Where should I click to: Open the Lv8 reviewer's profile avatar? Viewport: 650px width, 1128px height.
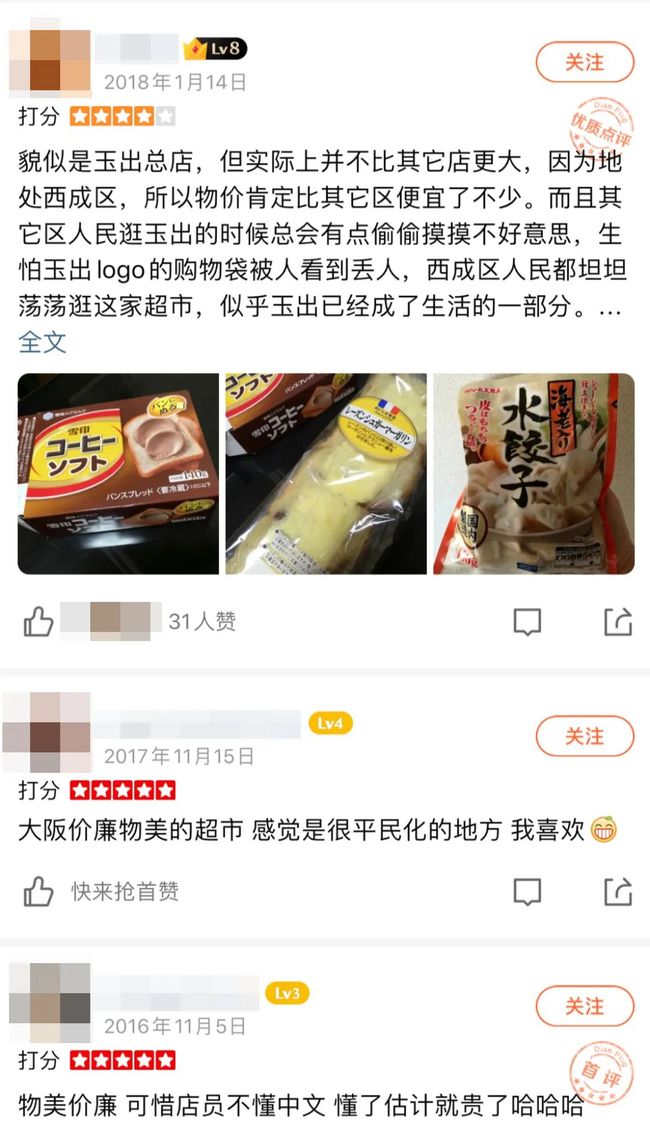point(50,58)
